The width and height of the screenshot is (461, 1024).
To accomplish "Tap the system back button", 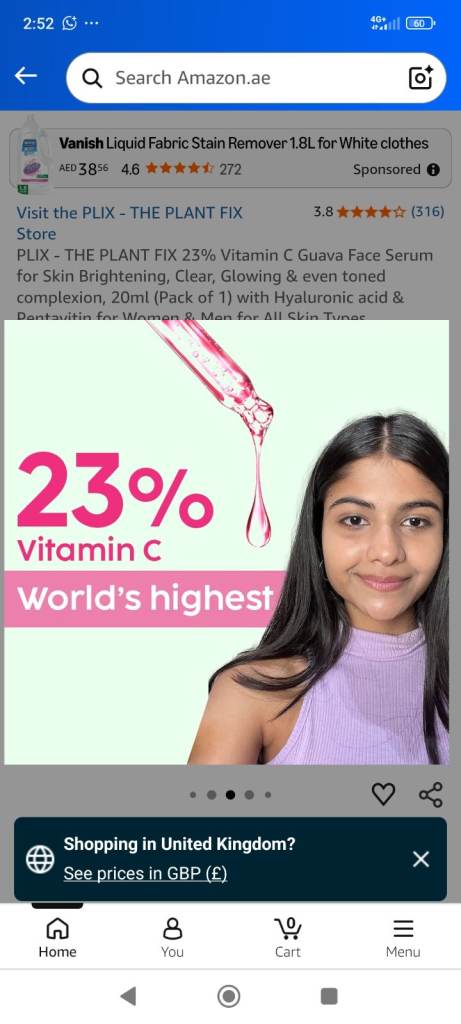I will 129,997.
